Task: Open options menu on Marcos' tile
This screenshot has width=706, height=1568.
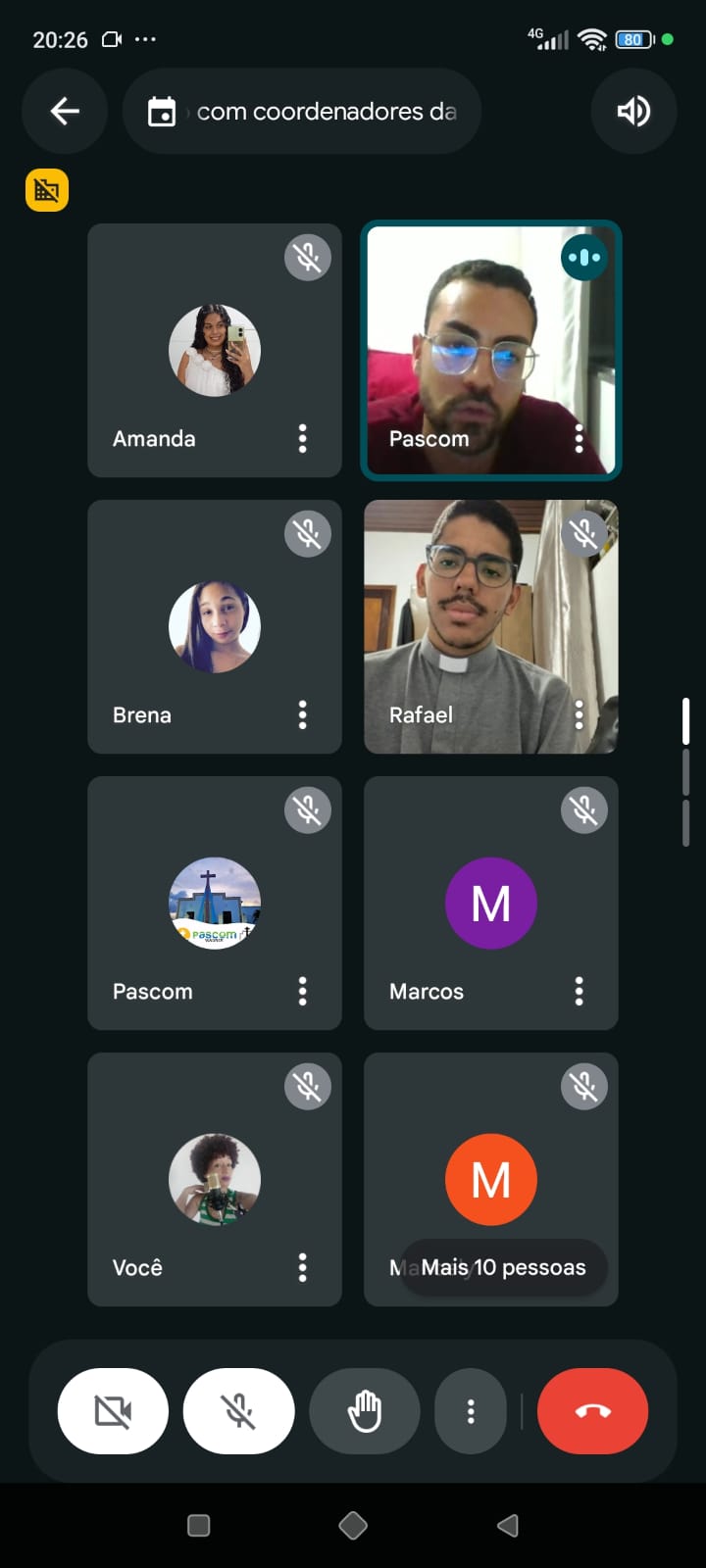Action: click(579, 991)
